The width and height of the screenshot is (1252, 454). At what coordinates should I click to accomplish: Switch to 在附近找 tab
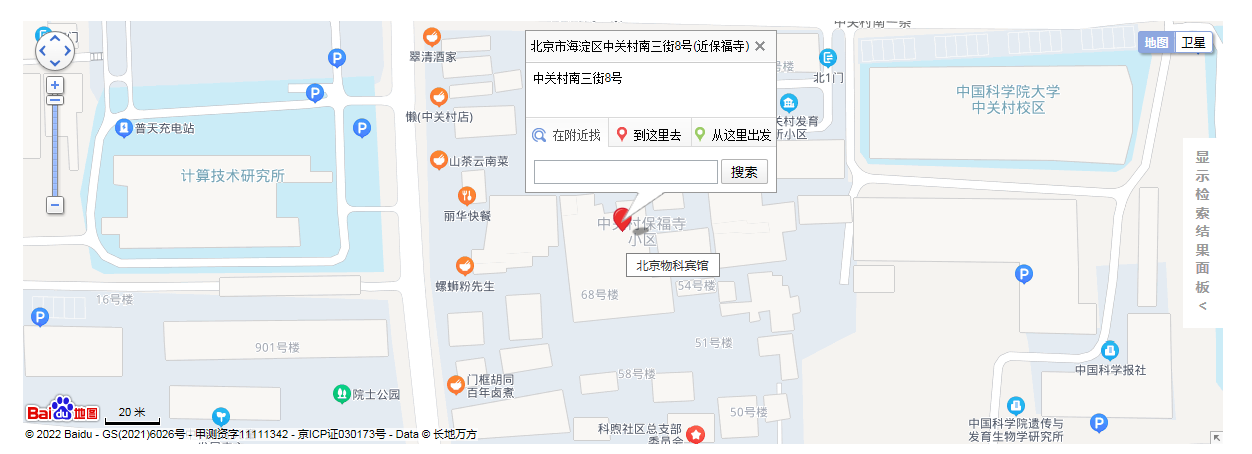pos(567,135)
